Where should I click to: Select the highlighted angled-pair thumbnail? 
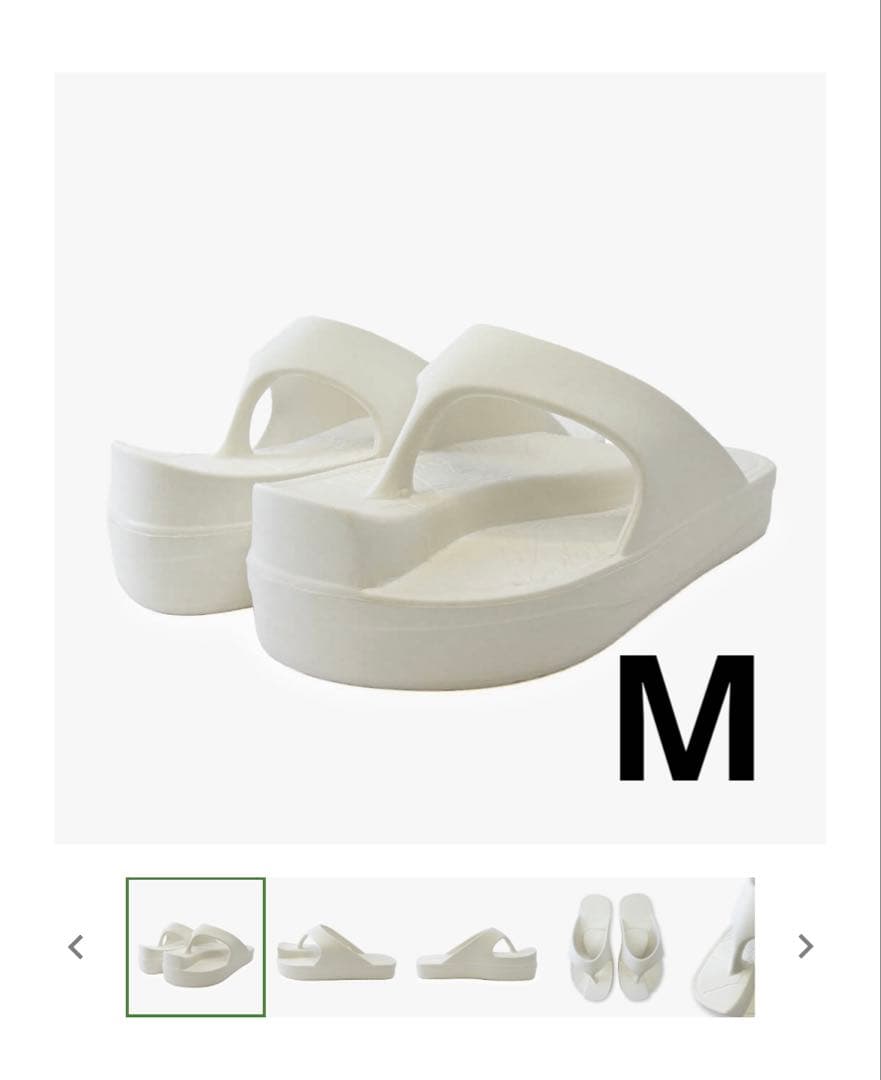click(196, 947)
